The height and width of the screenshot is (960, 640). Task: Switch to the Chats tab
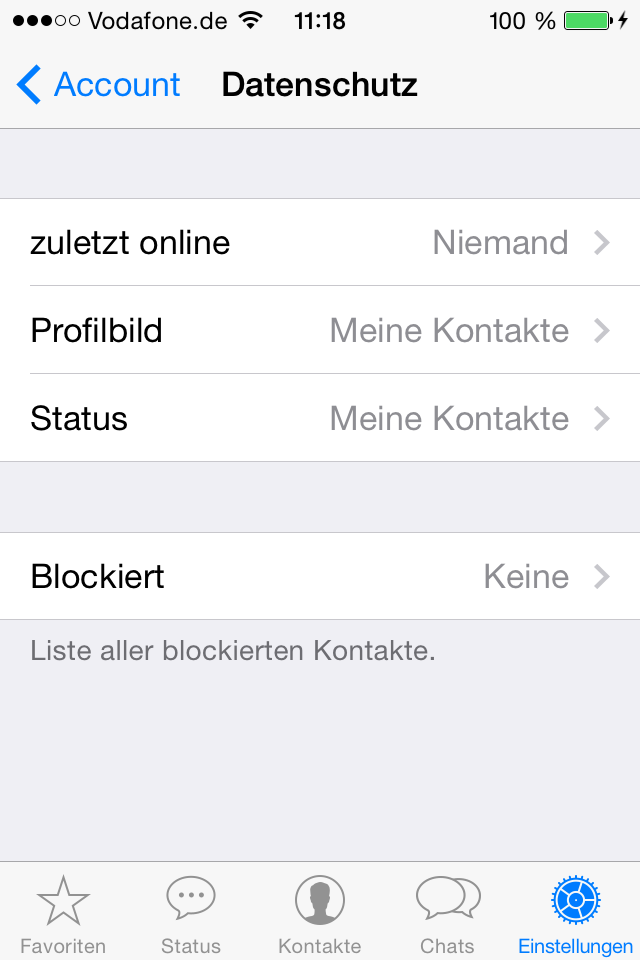(447, 913)
